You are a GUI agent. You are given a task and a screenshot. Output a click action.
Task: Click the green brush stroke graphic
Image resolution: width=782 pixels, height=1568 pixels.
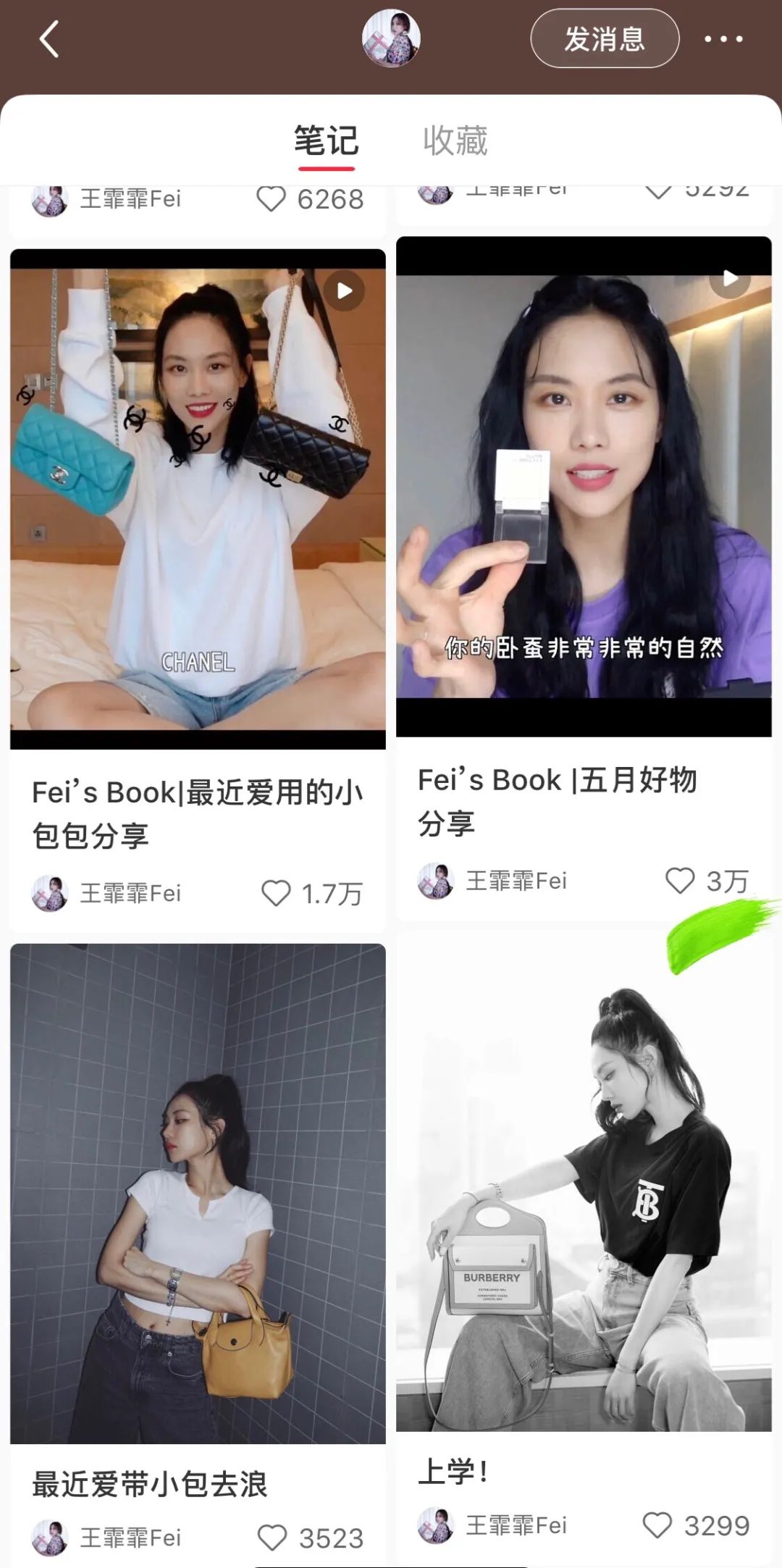coord(717,931)
